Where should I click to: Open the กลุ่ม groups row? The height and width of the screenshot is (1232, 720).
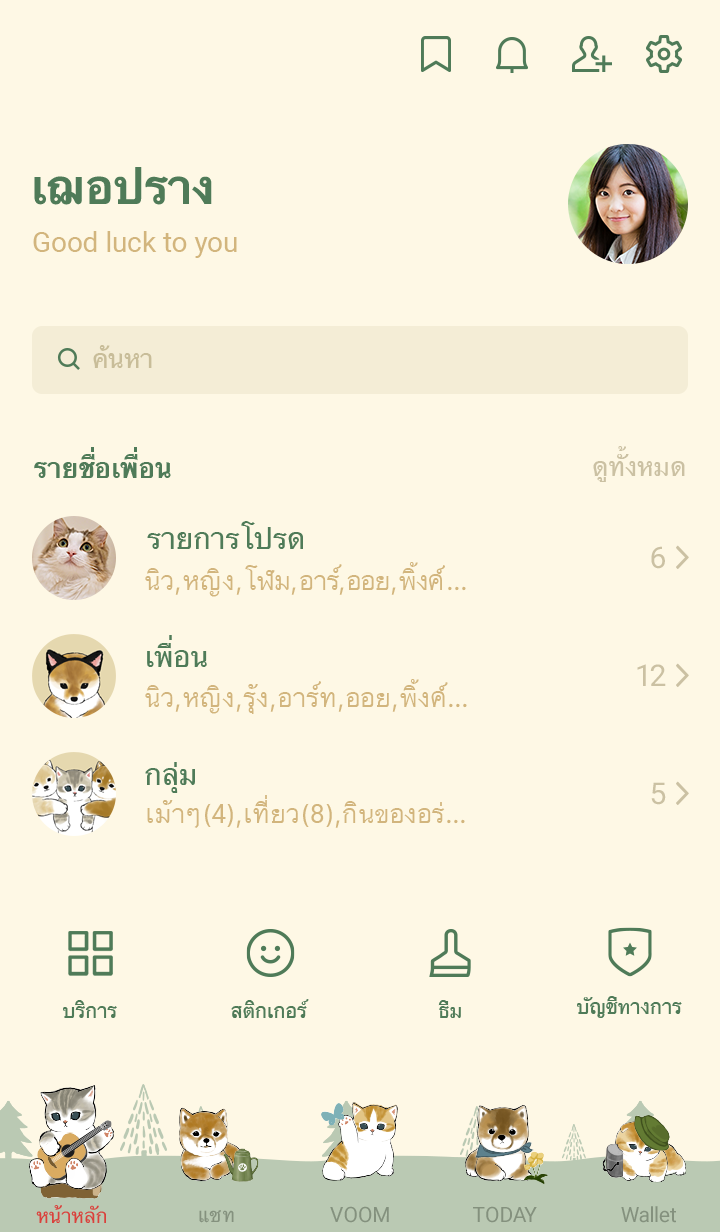(360, 794)
